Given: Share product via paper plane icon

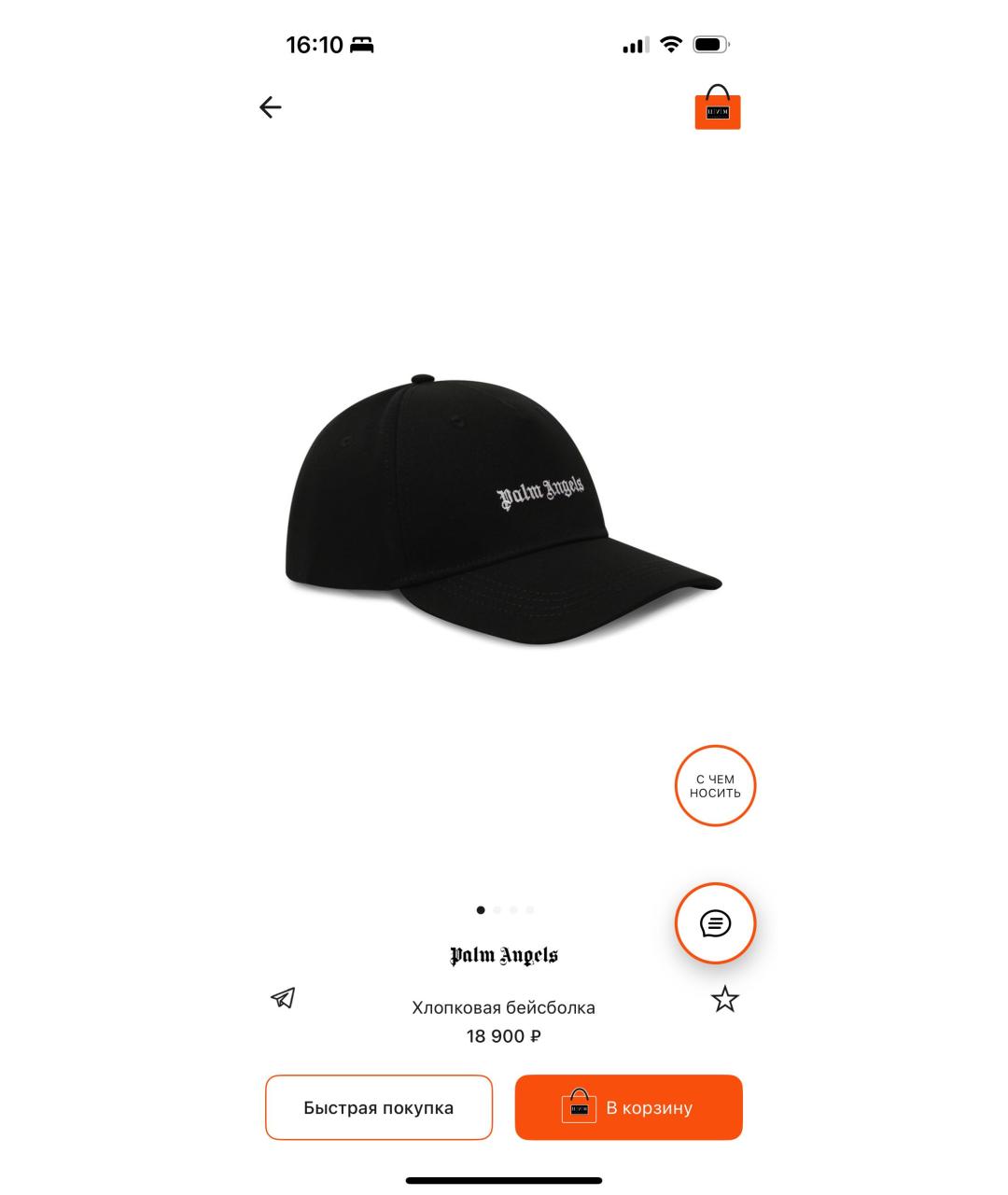Looking at the screenshot, I should pos(283,998).
